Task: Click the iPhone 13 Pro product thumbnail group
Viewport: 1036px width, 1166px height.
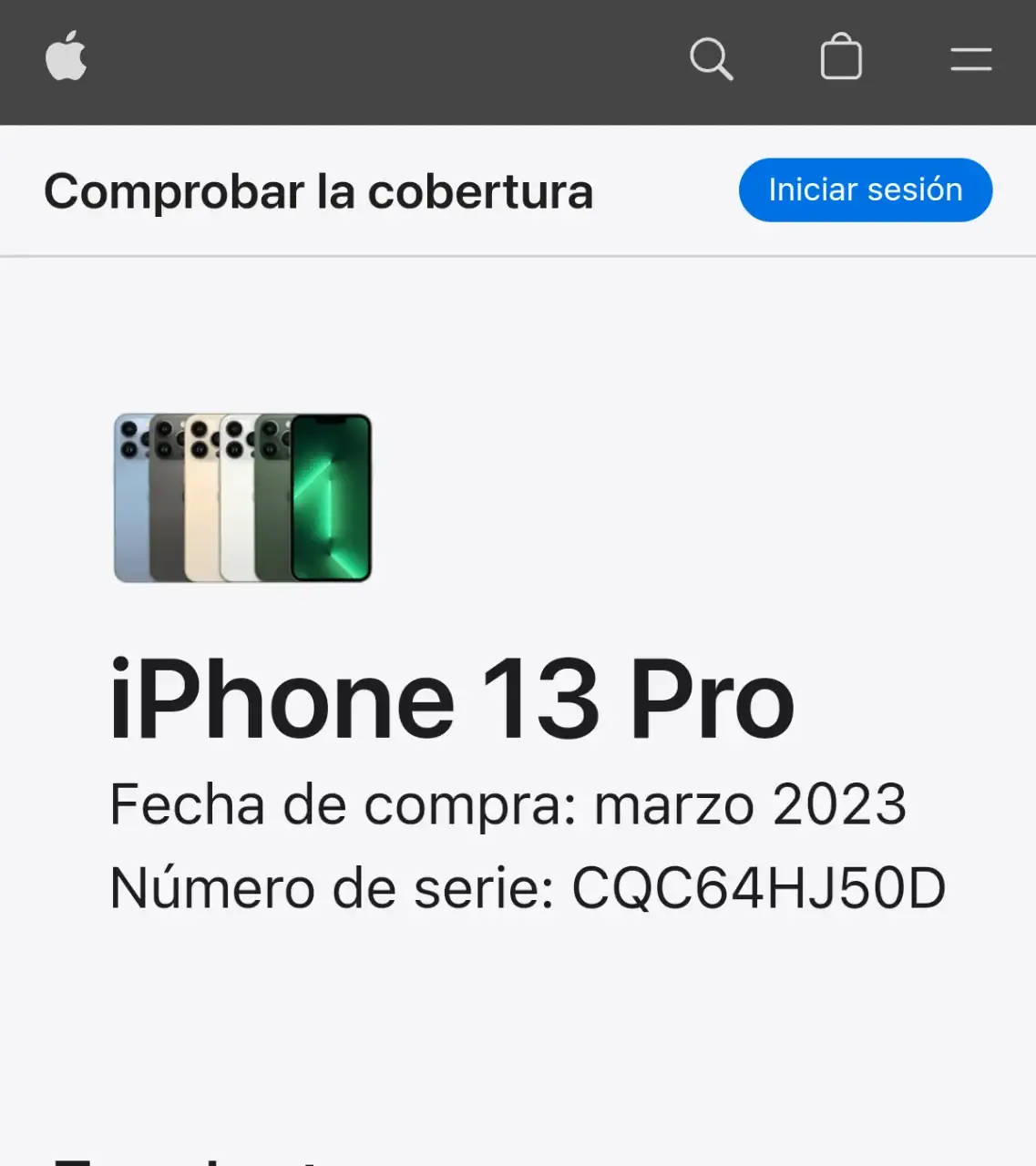Action: coord(241,496)
